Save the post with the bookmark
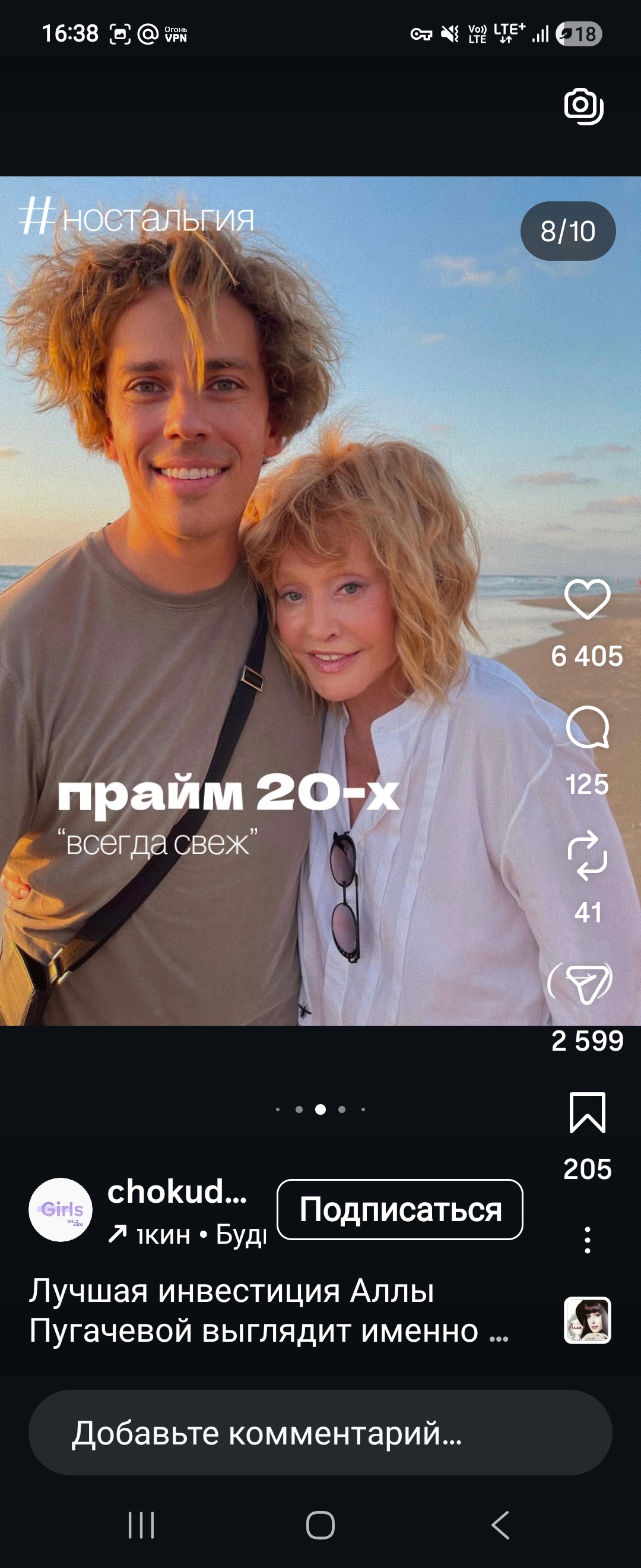The height and width of the screenshot is (1568, 641). tap(587, 1112)
